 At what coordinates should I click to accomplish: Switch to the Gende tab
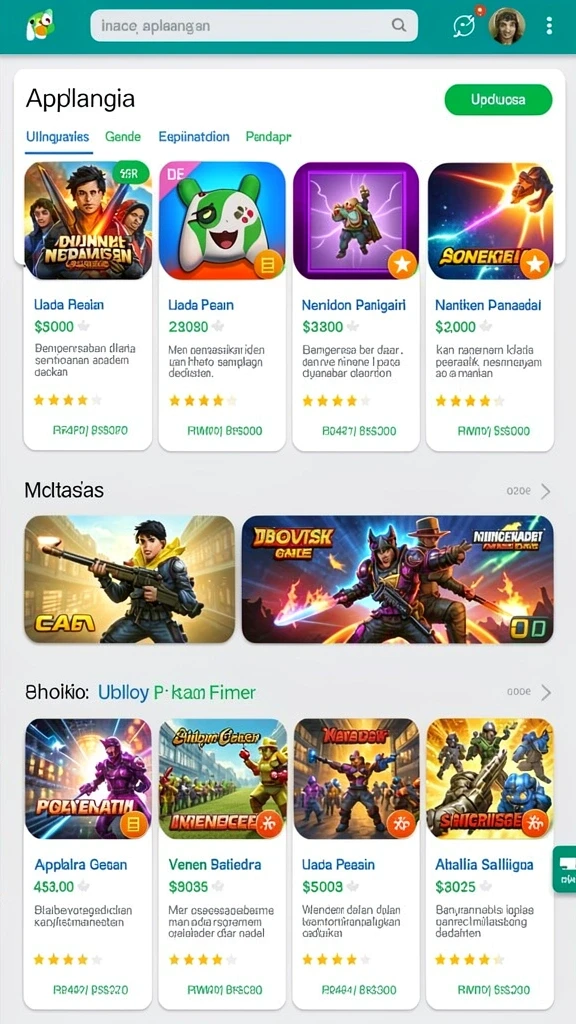click(123, 136)
